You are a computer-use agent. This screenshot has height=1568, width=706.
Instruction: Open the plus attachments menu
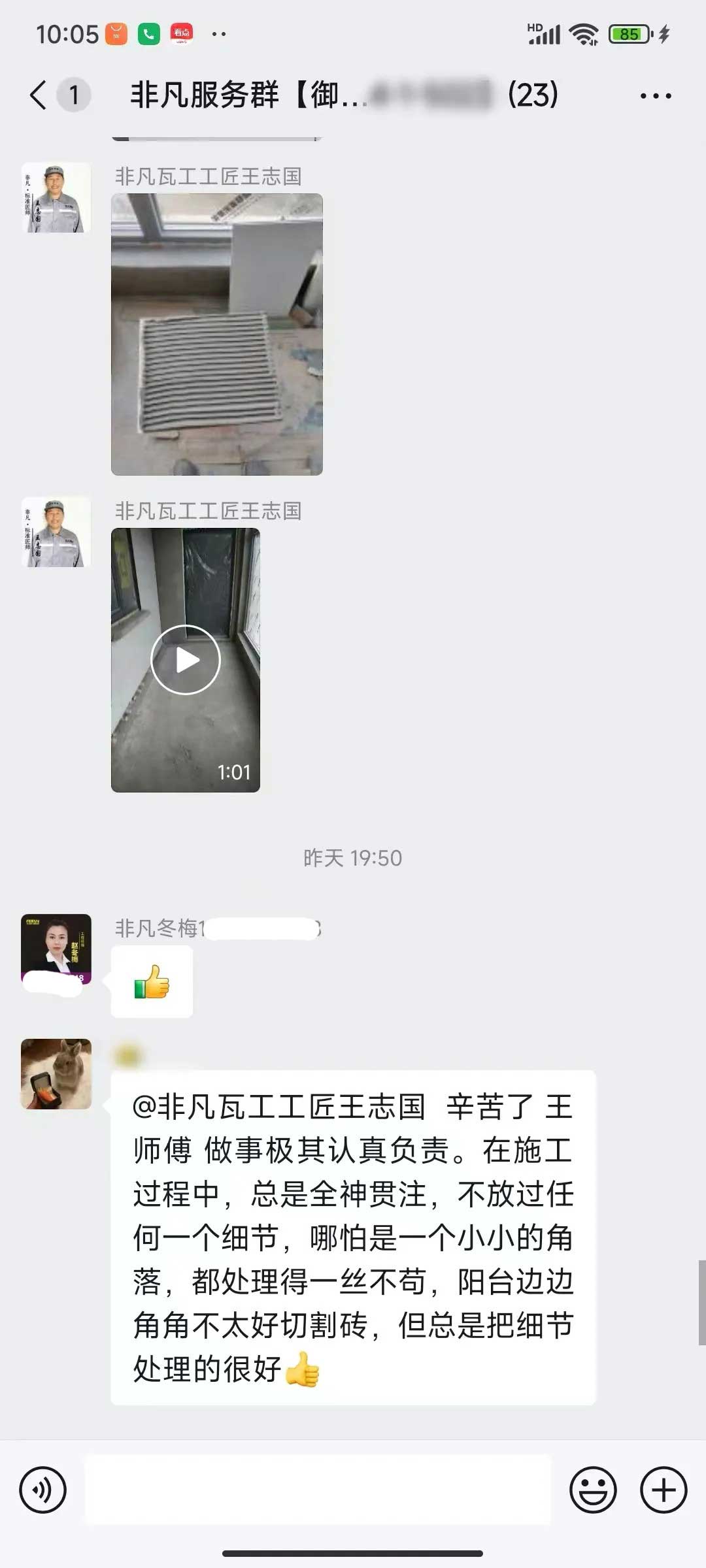pyautogui.click(x=663, y=1490)
